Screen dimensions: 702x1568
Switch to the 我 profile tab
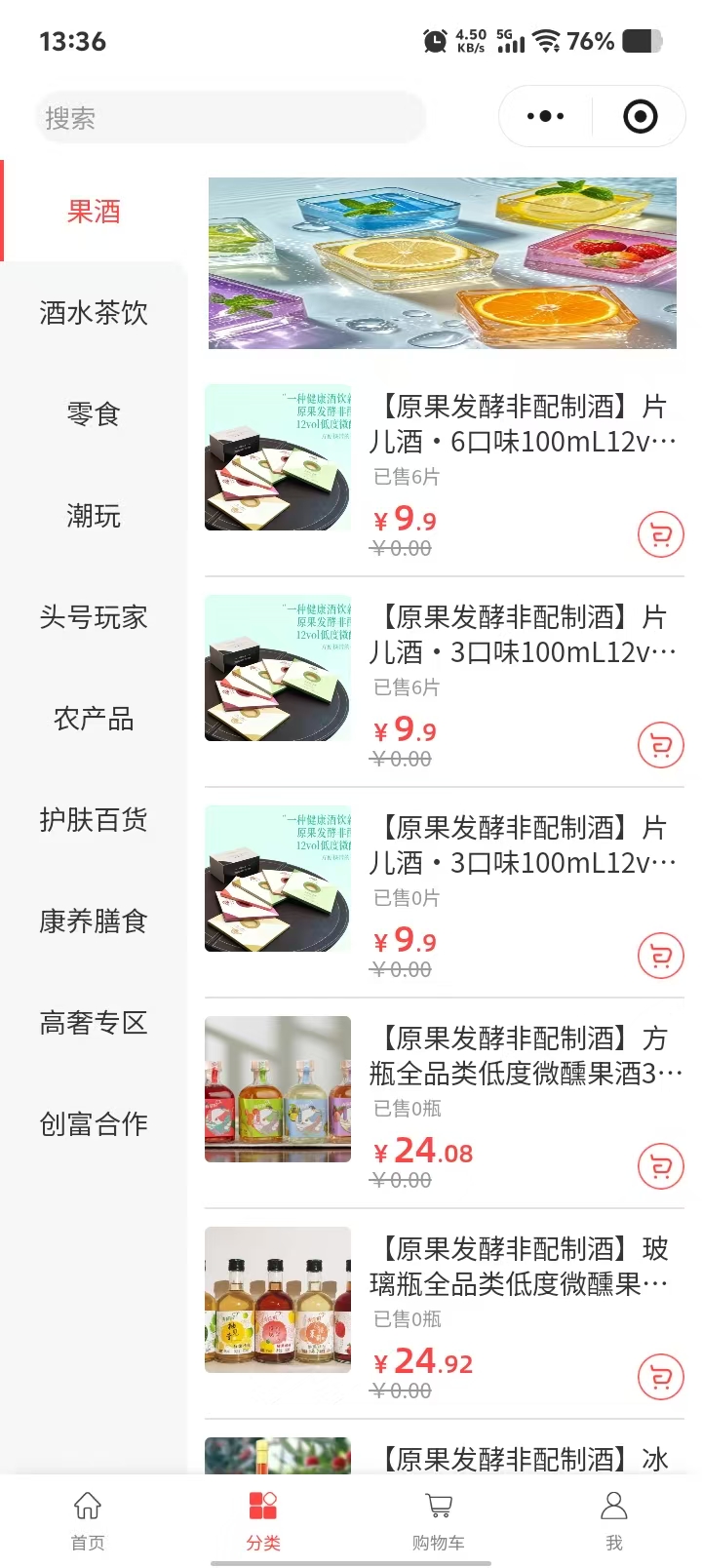coord(614,1519)
